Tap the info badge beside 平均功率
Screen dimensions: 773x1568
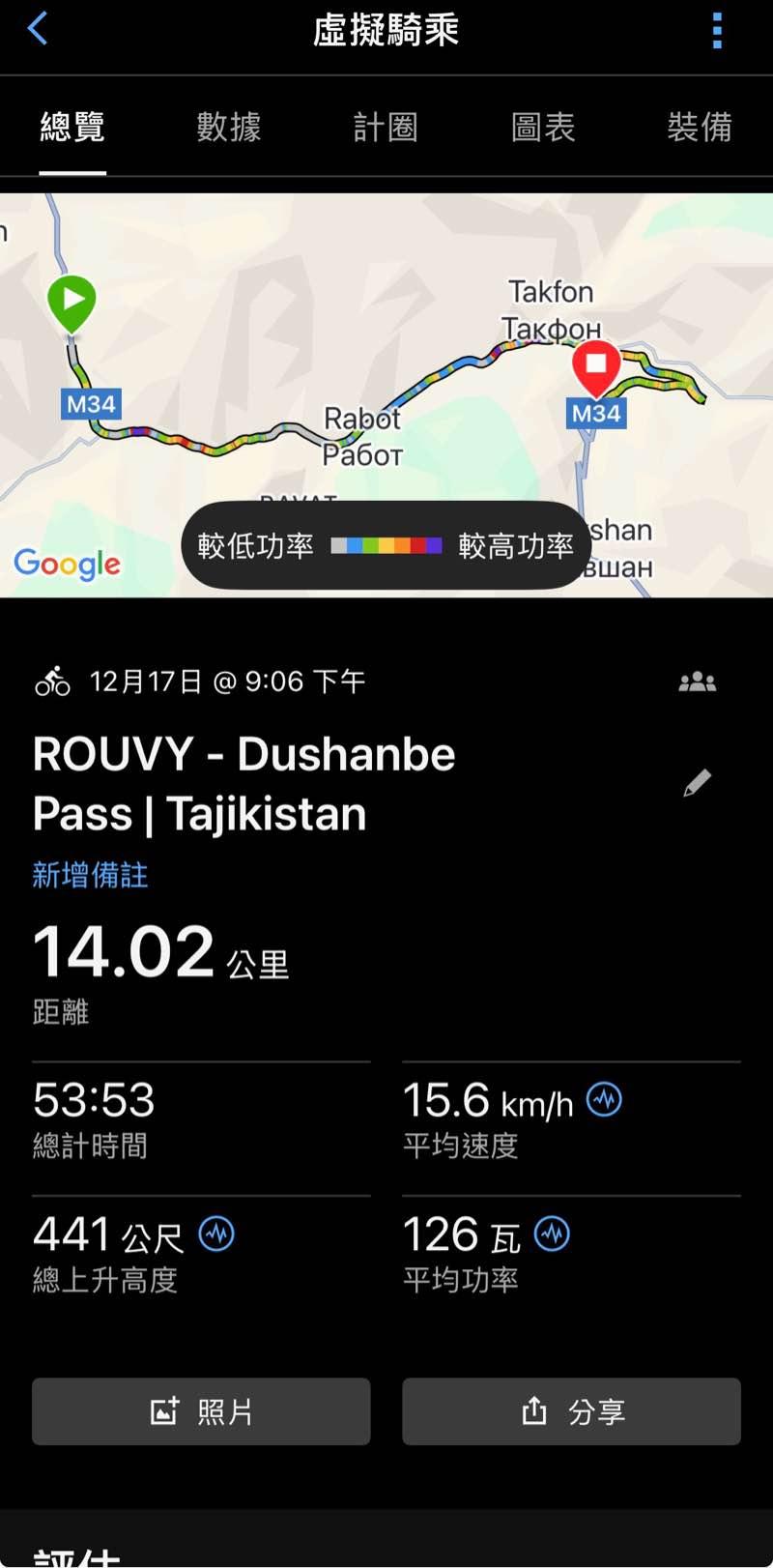[x=553, y=1234]
